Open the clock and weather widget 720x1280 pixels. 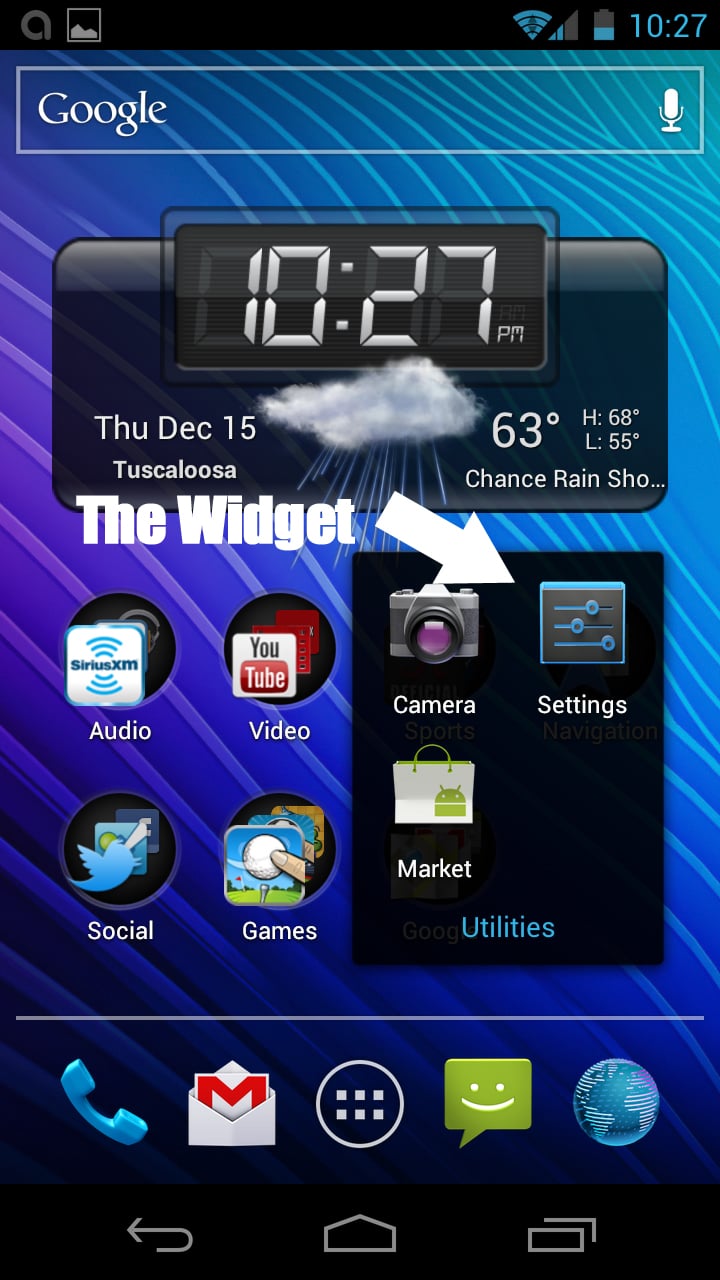(x=360, y=360)
